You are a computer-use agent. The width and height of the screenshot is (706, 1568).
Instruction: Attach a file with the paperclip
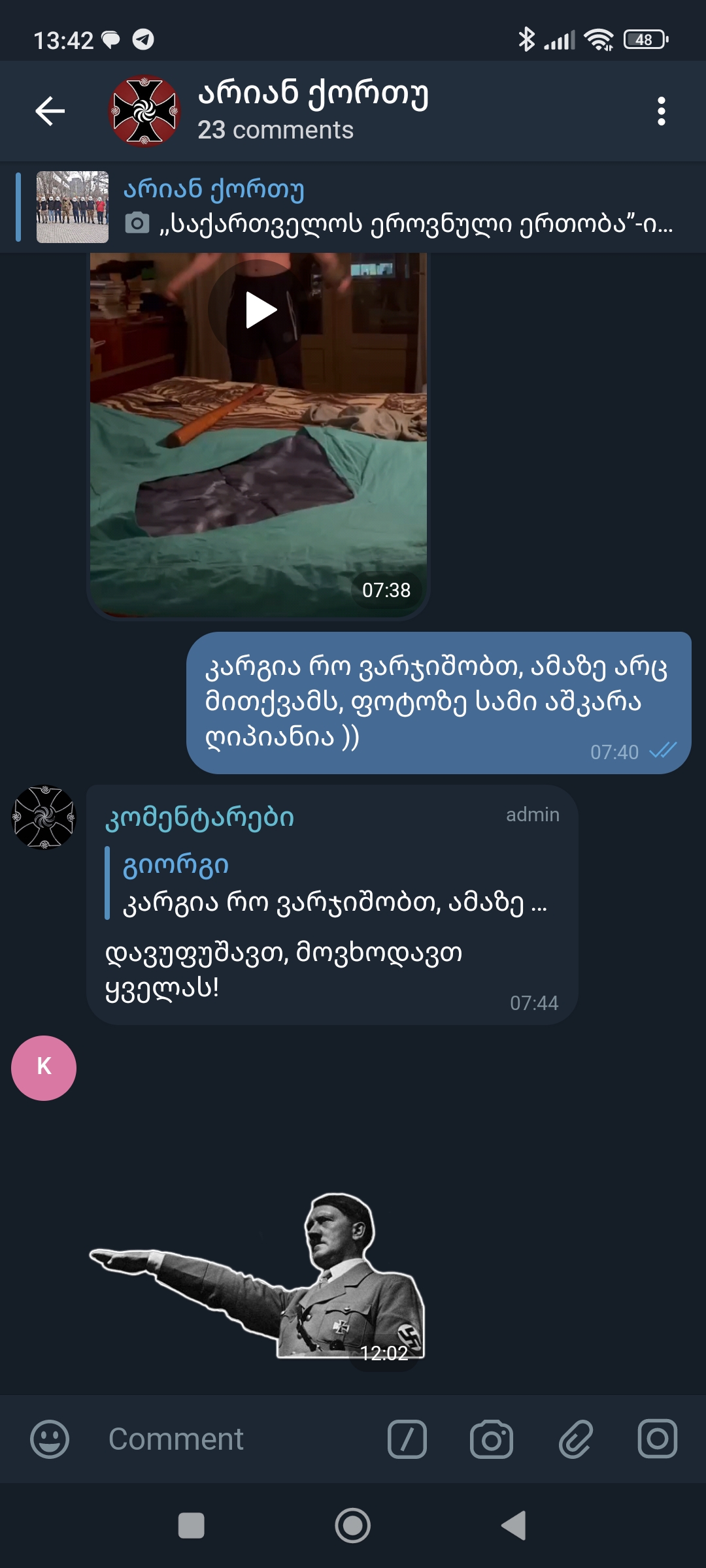coord(575,1439)
